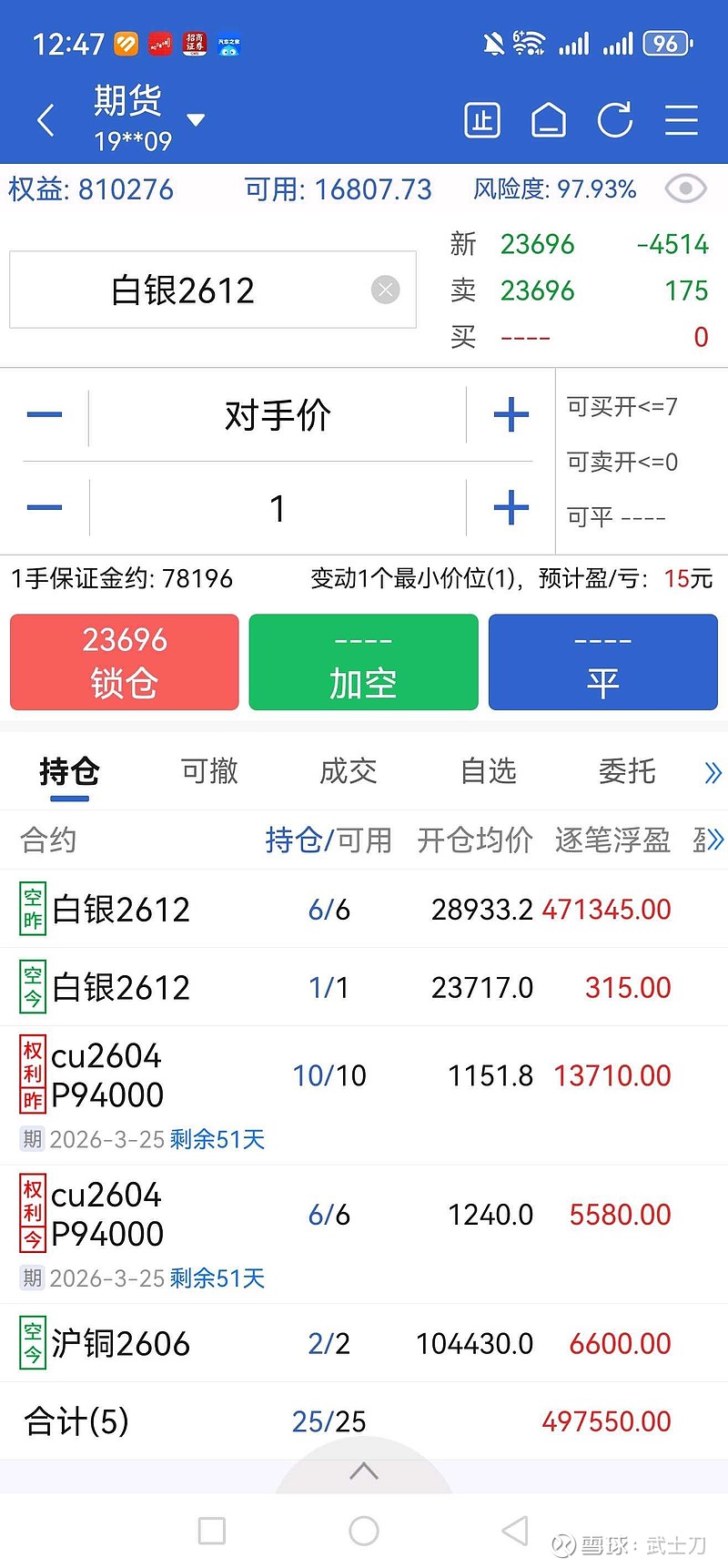This screenshot has width=728, height=1568.
Task: Tap the red 锁仓 button
Action: tap(125, 662)
